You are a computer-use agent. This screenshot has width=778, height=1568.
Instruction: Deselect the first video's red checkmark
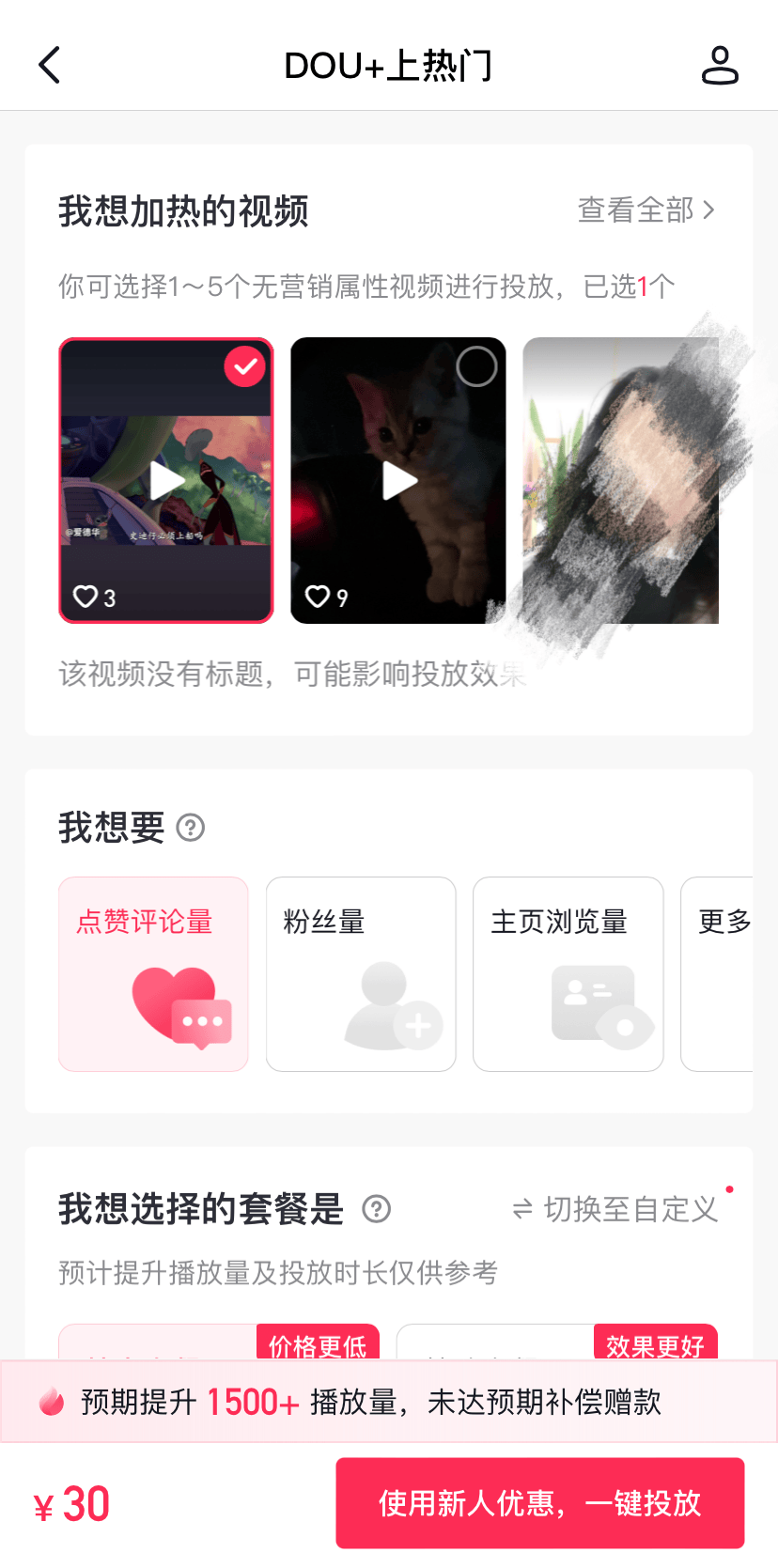244,367
